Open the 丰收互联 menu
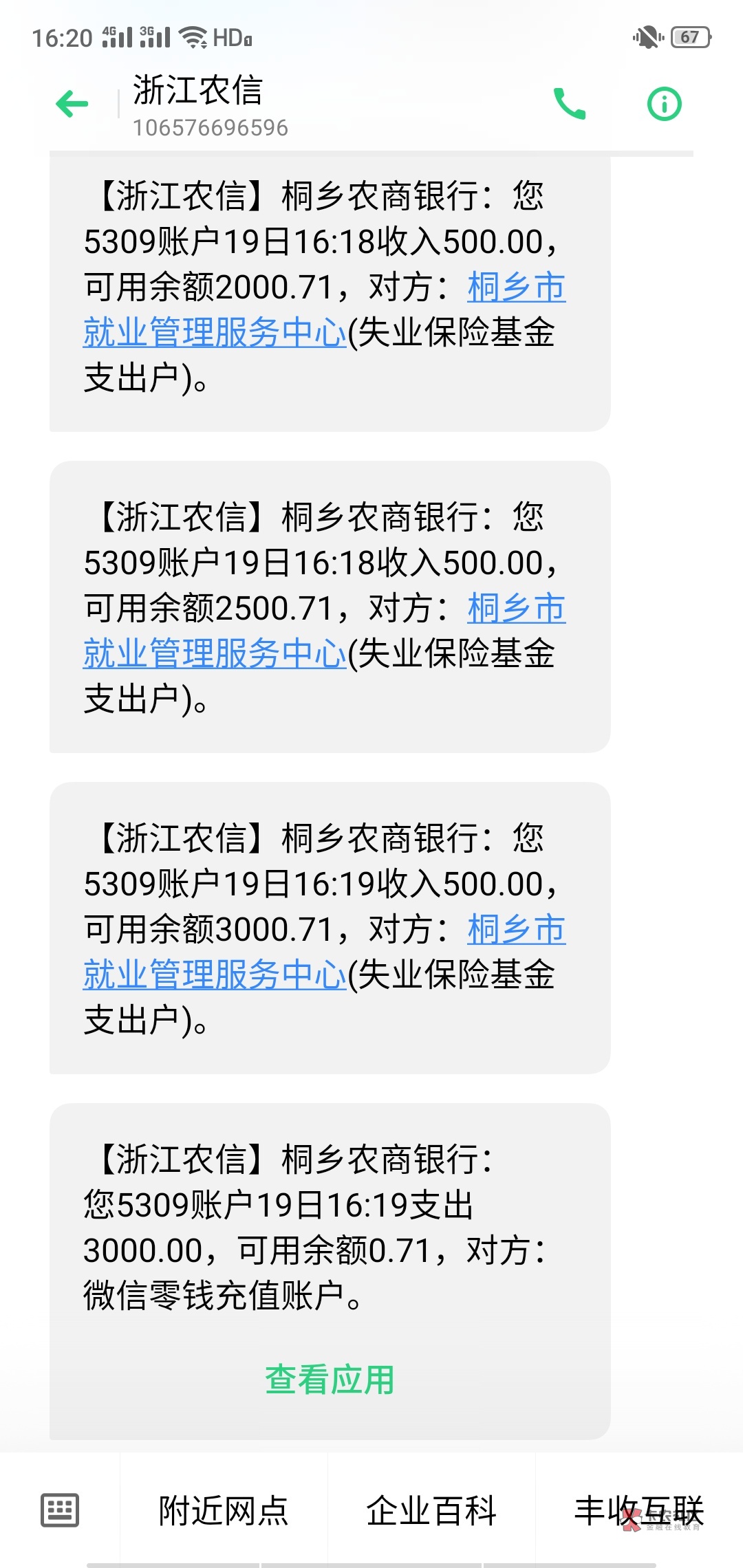Viewport: 743px width, 1568px height. pyautogui.click(x=639, y=1511)
